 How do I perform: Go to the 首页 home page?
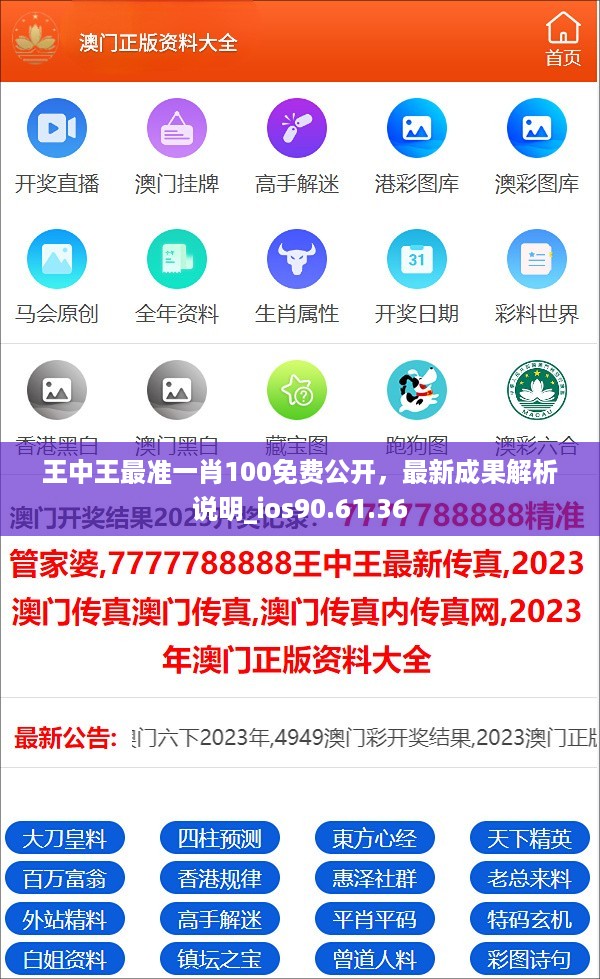[x=562, y=40]
